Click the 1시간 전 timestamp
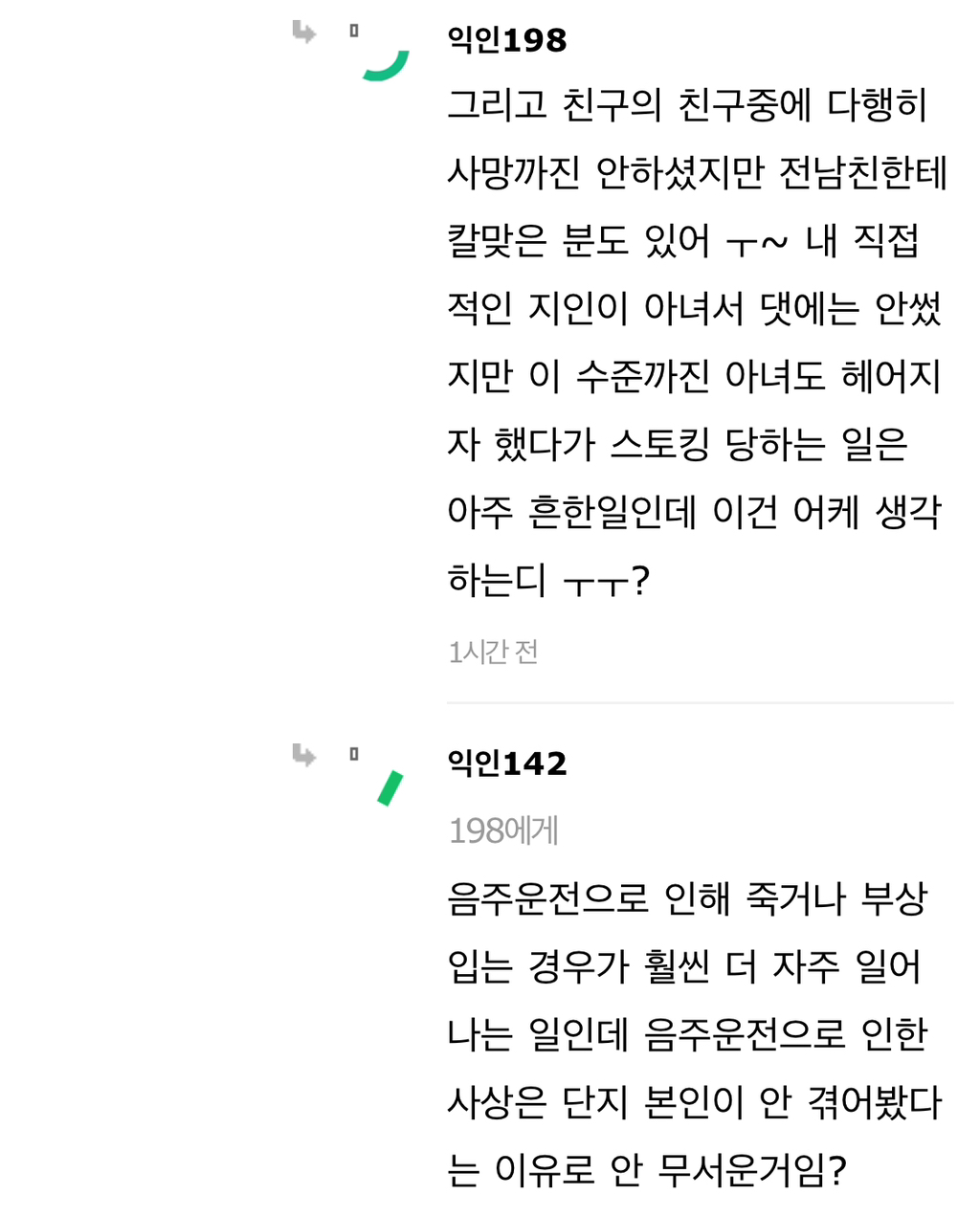The width and height of the screenshot is (980, 1217). pos(494,652)
